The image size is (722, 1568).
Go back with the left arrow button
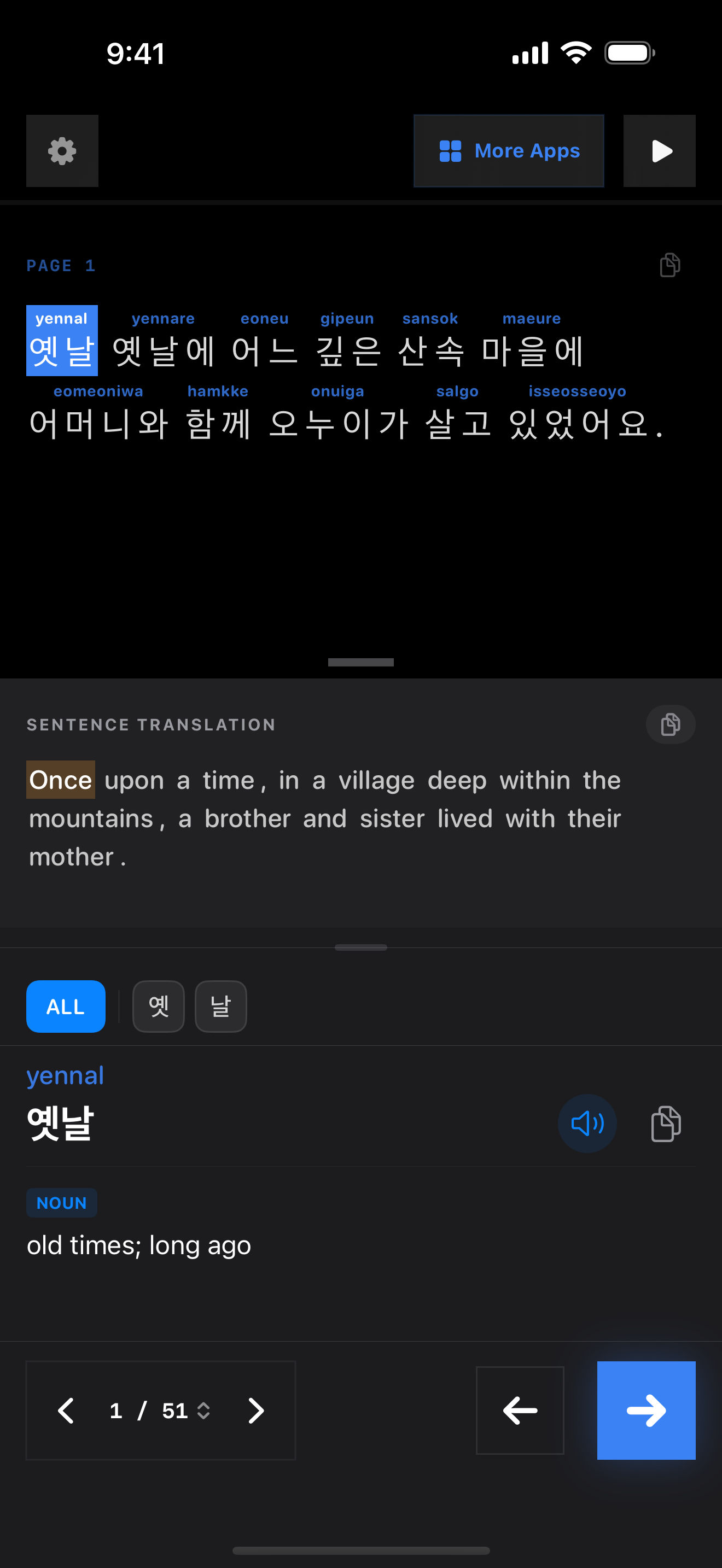520,1411
